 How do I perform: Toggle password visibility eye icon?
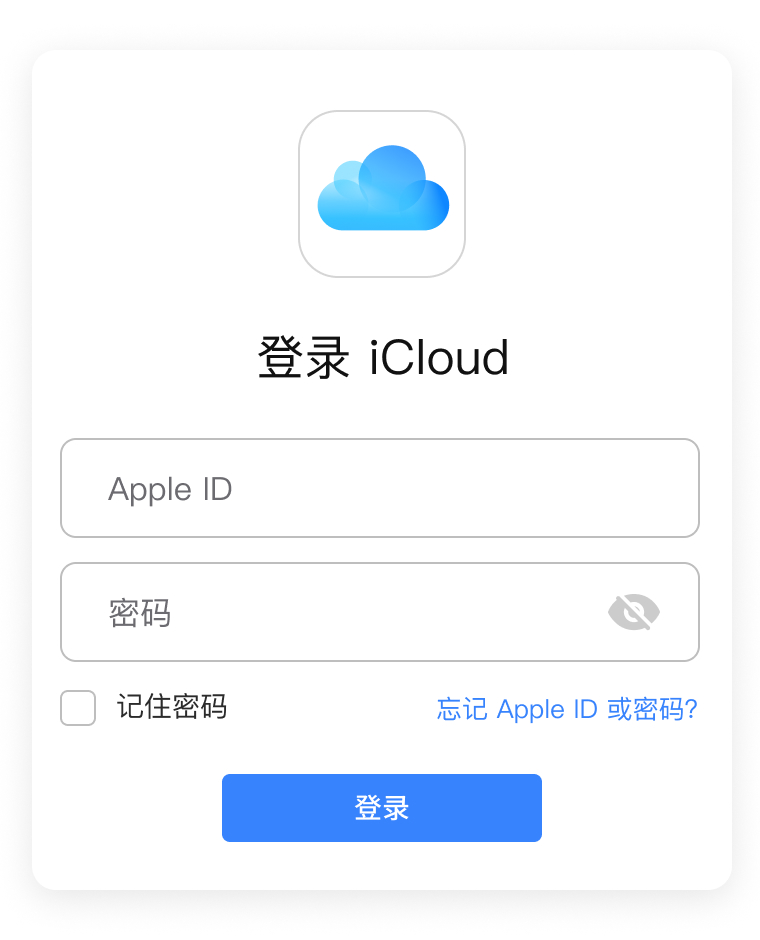634,612
